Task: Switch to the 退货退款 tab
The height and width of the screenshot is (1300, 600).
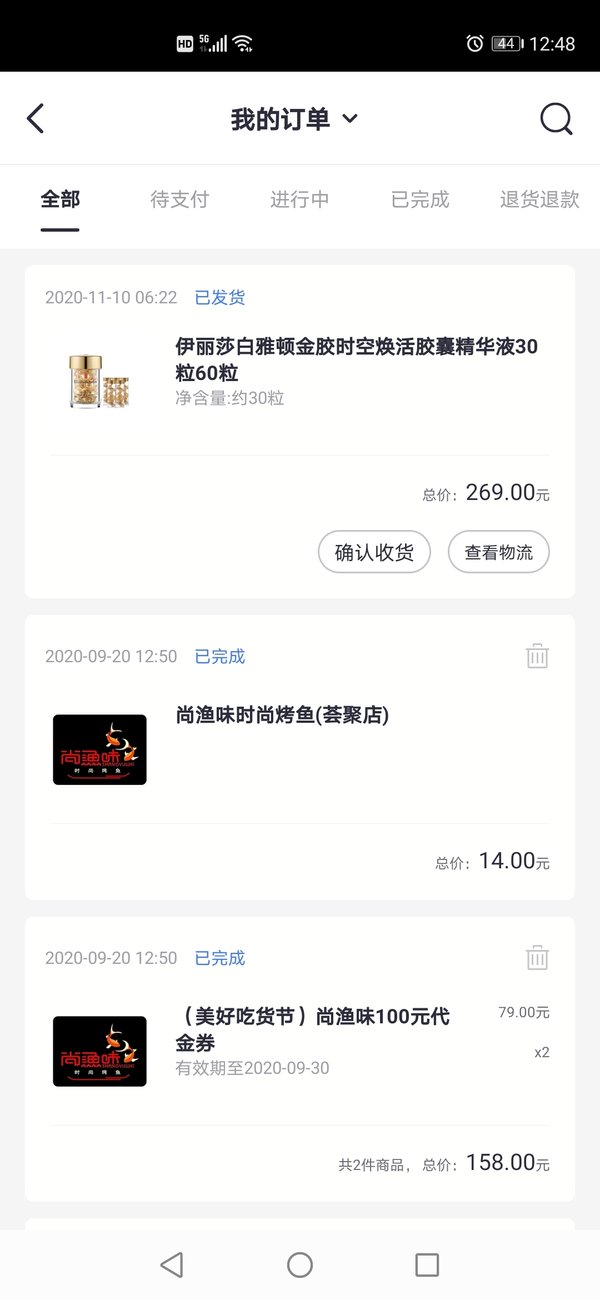Action: (540, 199)
